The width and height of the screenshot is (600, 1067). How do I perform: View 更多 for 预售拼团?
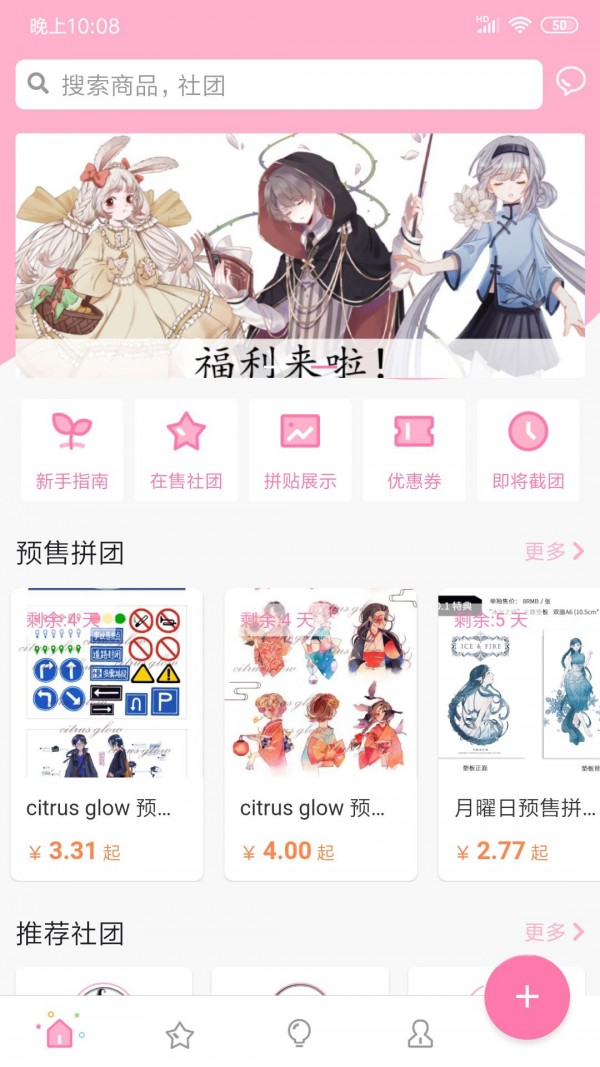(x=554, y=551)
